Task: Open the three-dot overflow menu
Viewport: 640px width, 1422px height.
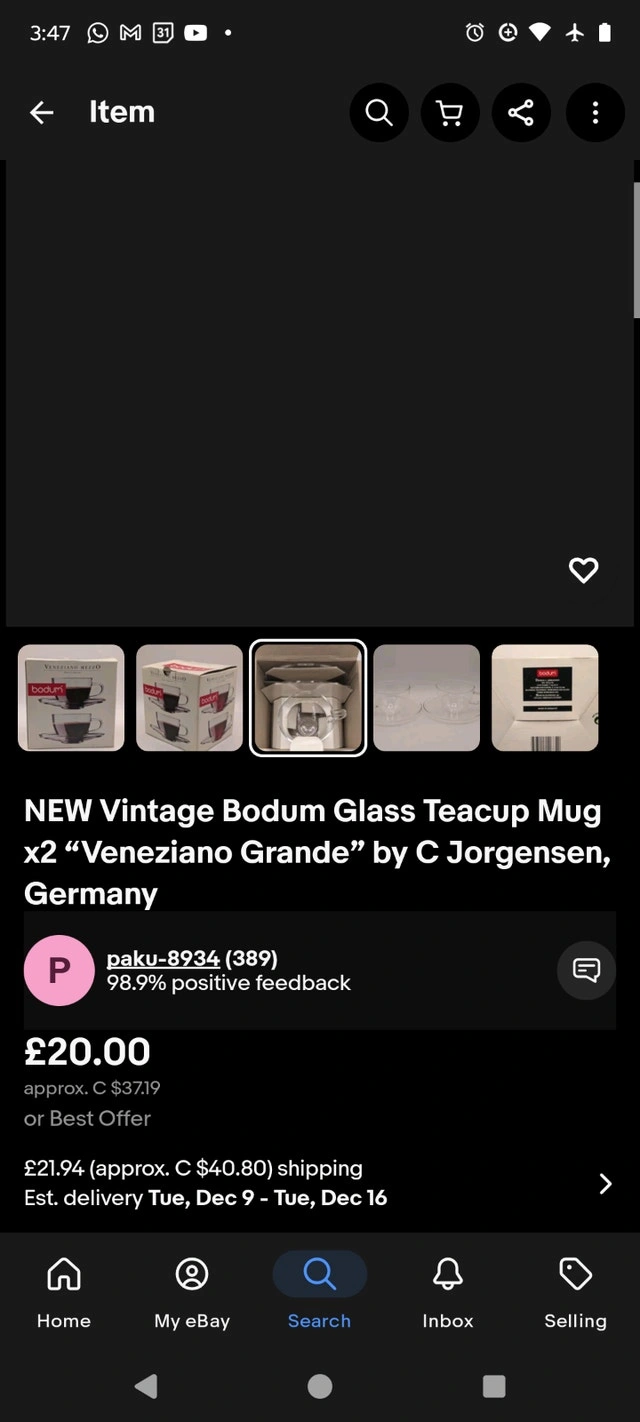Action: point(595,112)
